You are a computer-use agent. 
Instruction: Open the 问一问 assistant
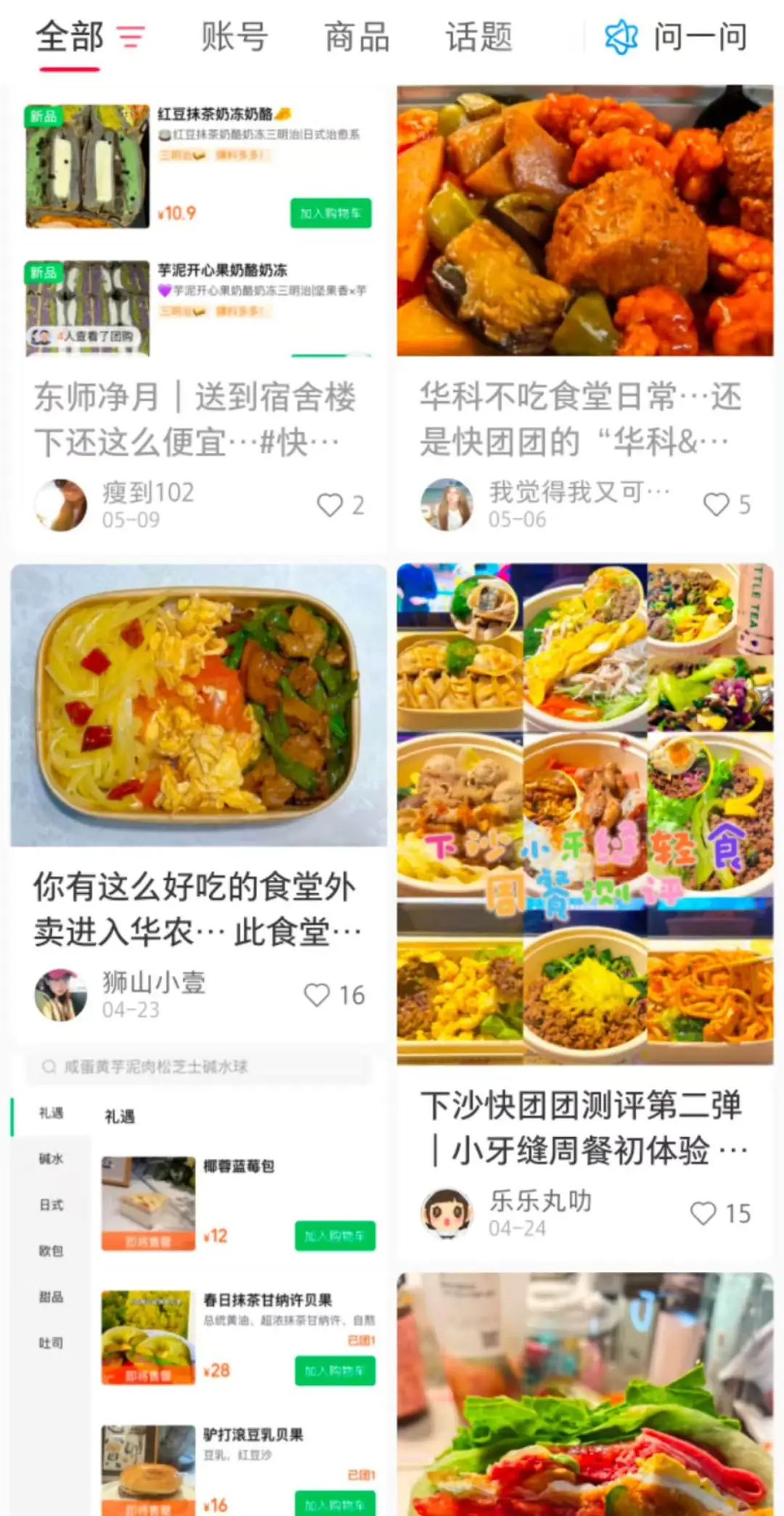click(x=677, y=36)
